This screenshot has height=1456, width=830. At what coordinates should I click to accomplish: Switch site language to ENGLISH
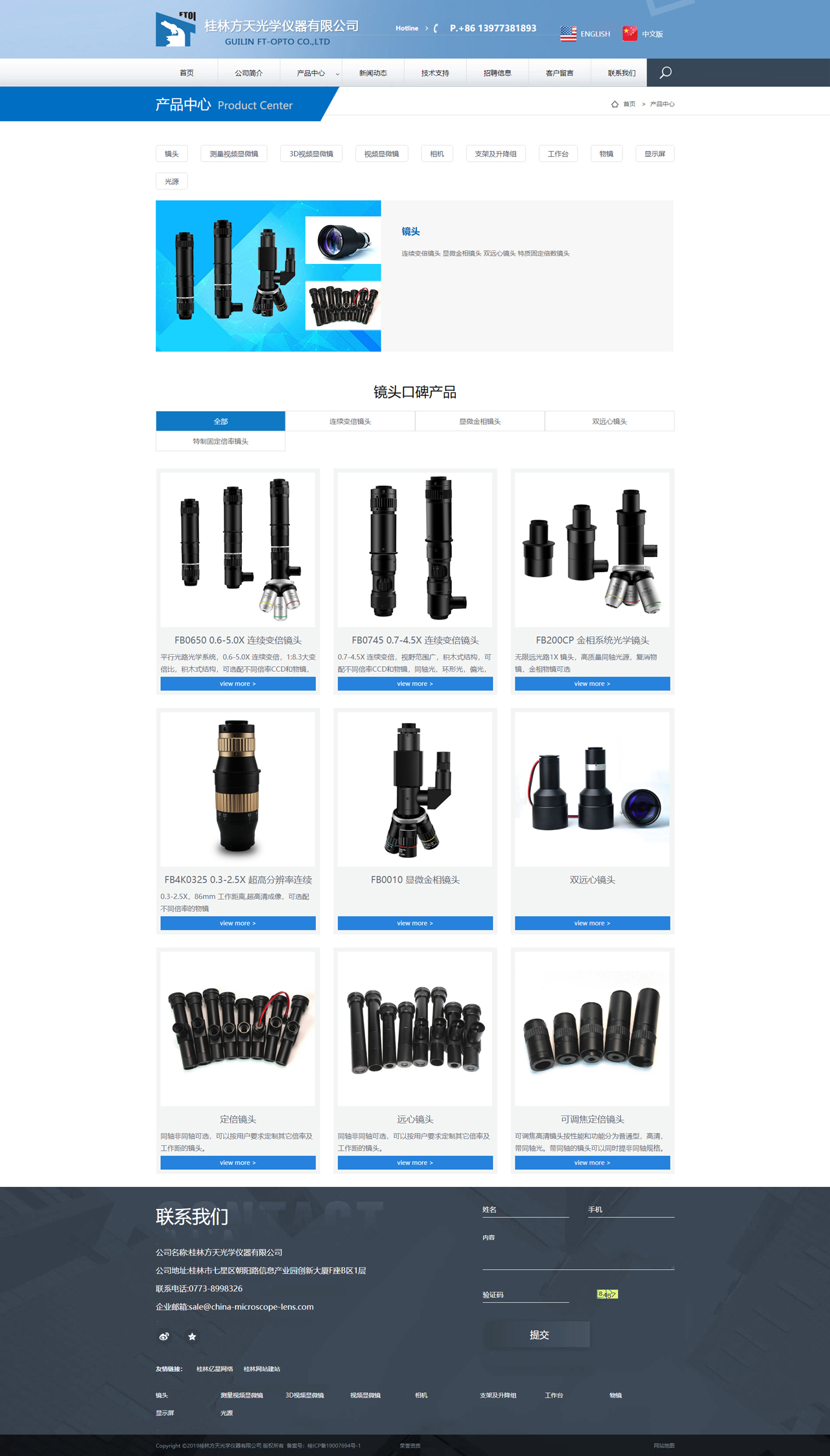(x=586, y=34)
